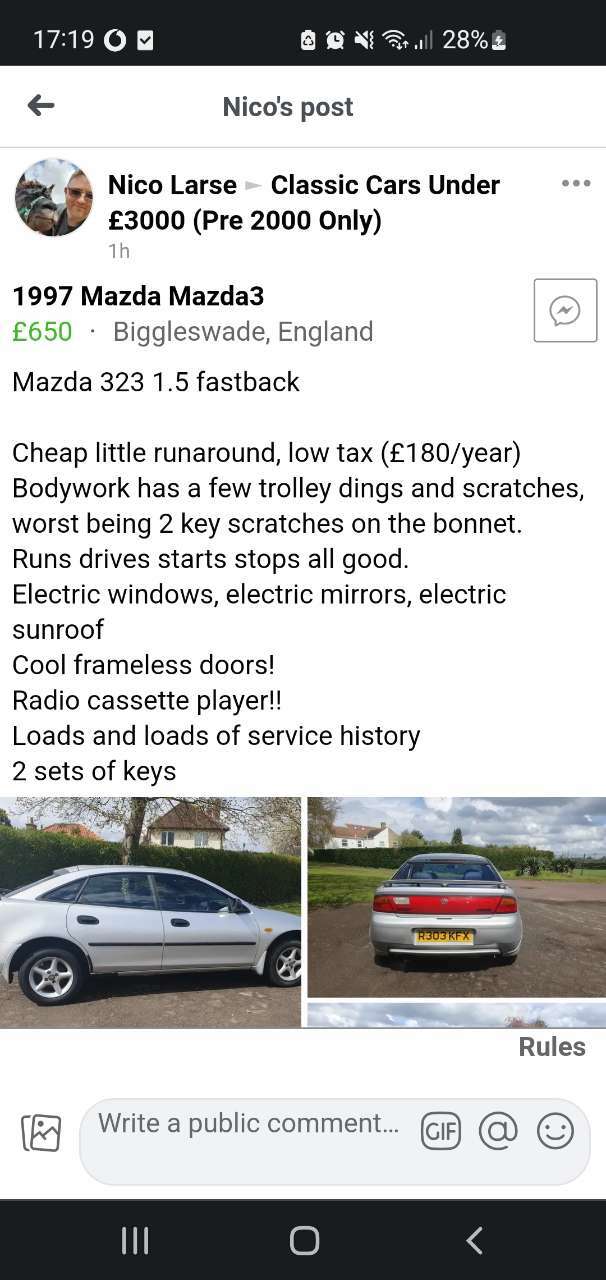Open the group Rules
The image size is (606, 1280).
(x=552, y=1046)
